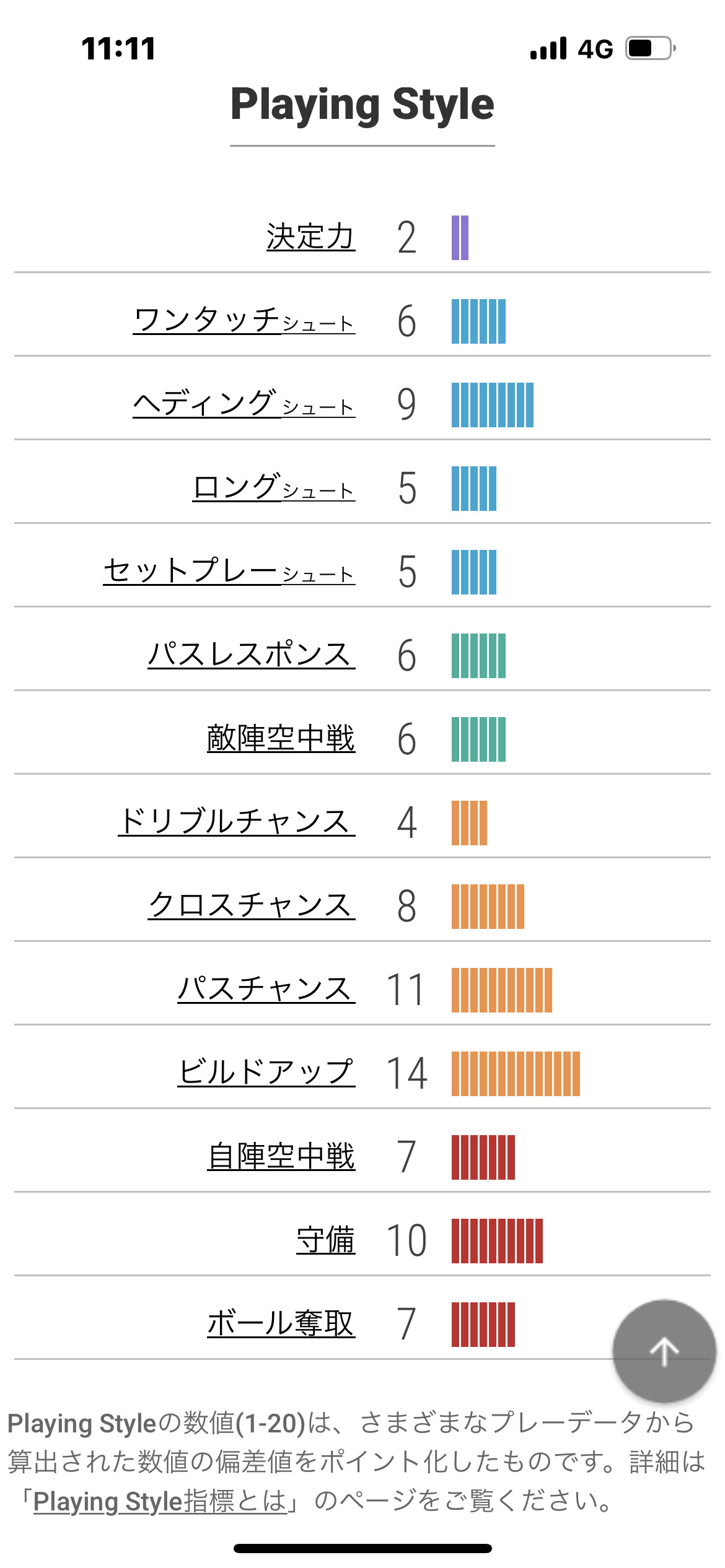Tap the 敵陣空中戦 link
This screenshot has height=1568, width=725.
click(x=281, y=739)
